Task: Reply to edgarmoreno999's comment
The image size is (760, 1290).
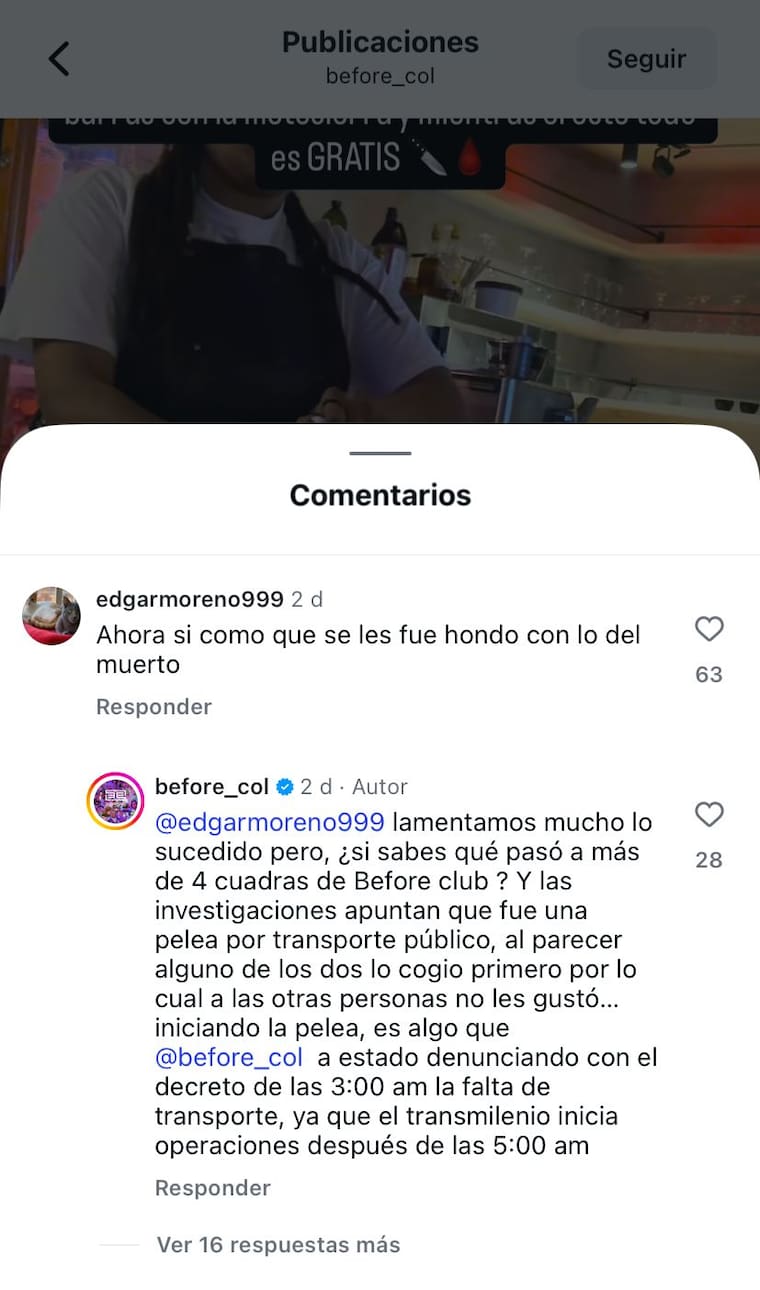Action: pyautogui.click(x=154, y=707)
